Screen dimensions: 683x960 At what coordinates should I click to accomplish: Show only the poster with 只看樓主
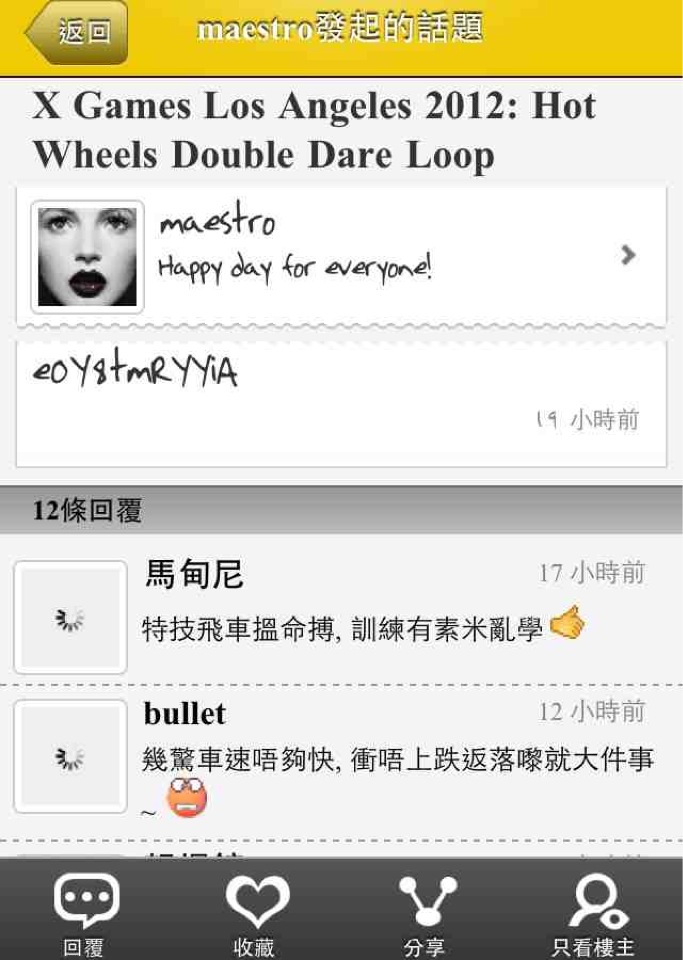(x=596, y=912)
